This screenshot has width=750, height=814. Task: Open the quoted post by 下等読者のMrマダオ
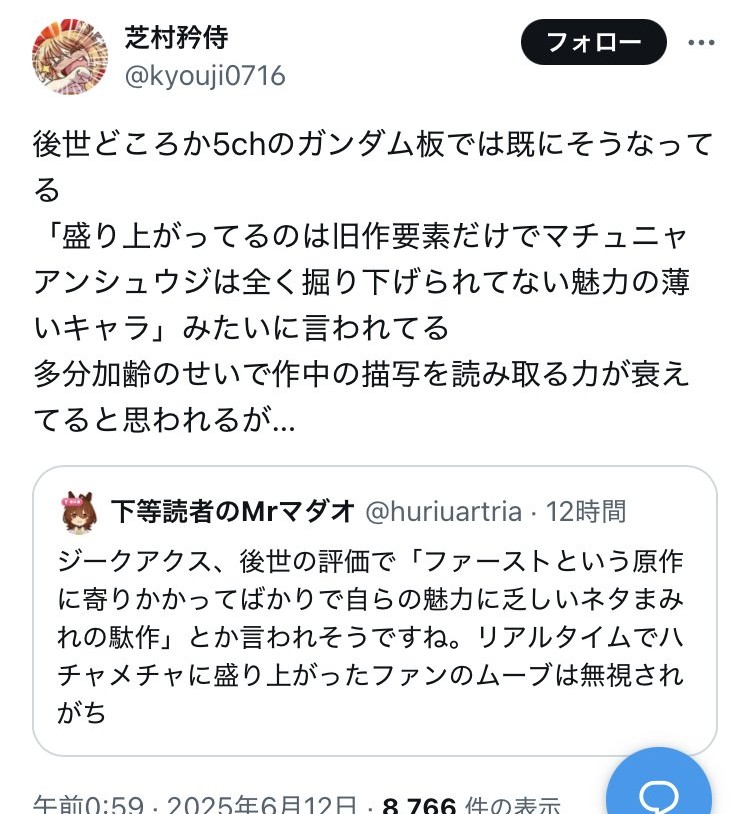374,610
